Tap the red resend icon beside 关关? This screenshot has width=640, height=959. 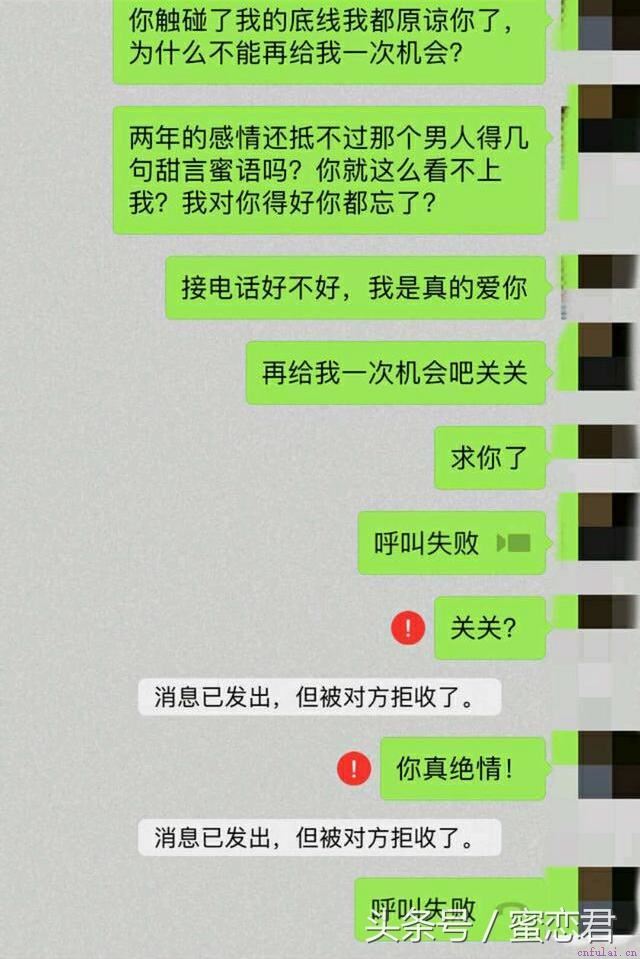(408, 628)
